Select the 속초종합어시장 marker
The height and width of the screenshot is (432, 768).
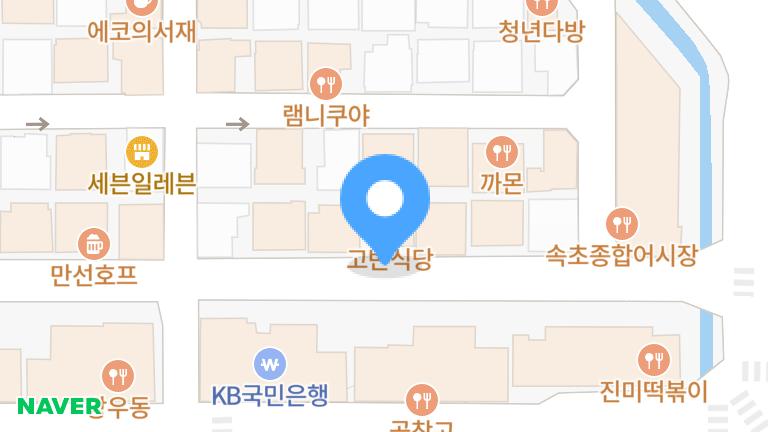click(622, 223)
